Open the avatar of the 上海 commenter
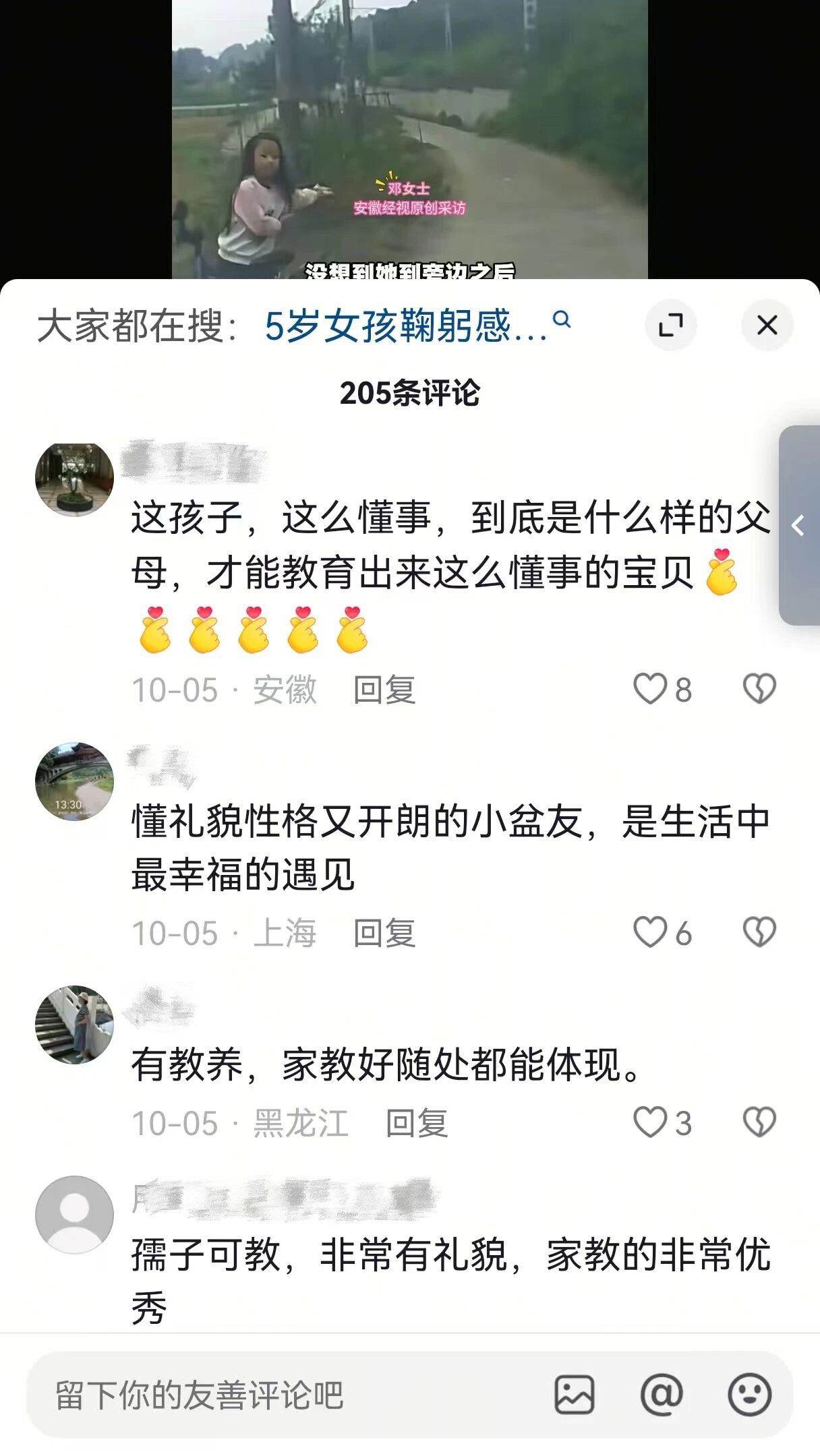Viewport: 820px width, 1456px height. point(74,782)
